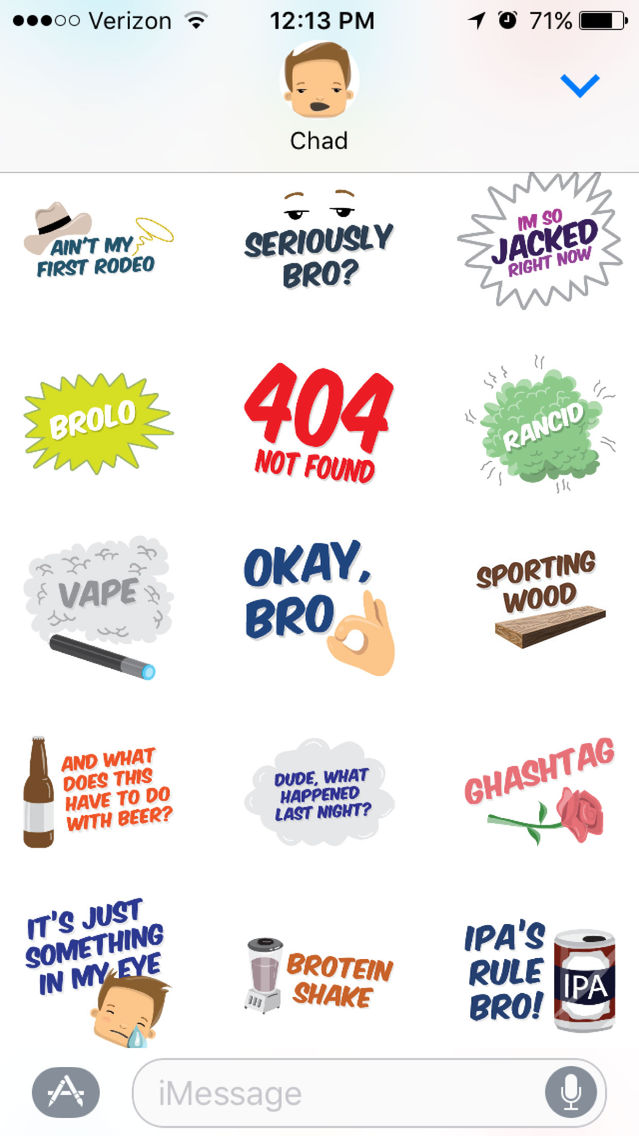
Task: Collapse the sticker panel with the chevron
Action: (580, 85)
